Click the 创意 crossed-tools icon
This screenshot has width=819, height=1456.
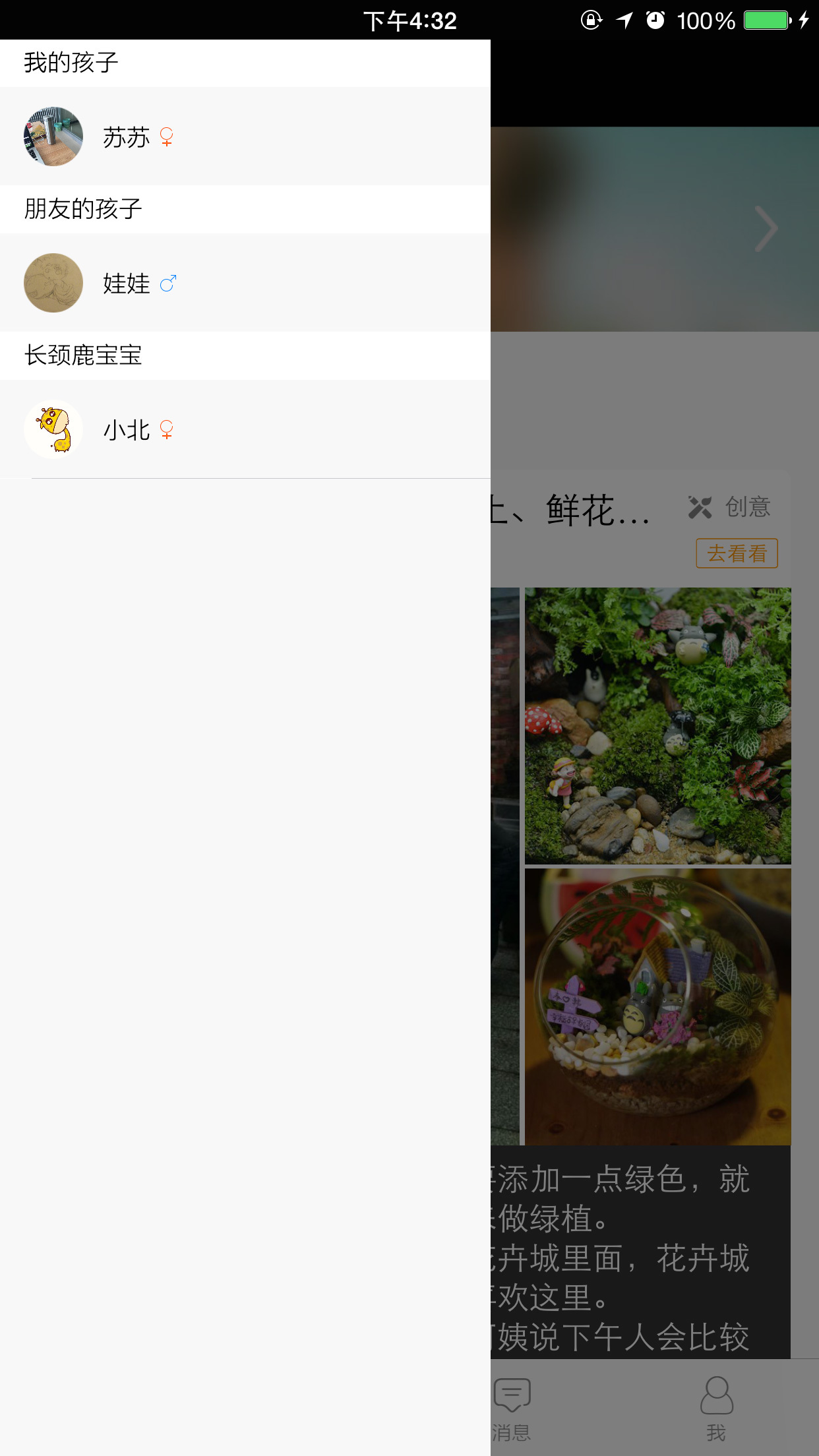click(701, 508)
